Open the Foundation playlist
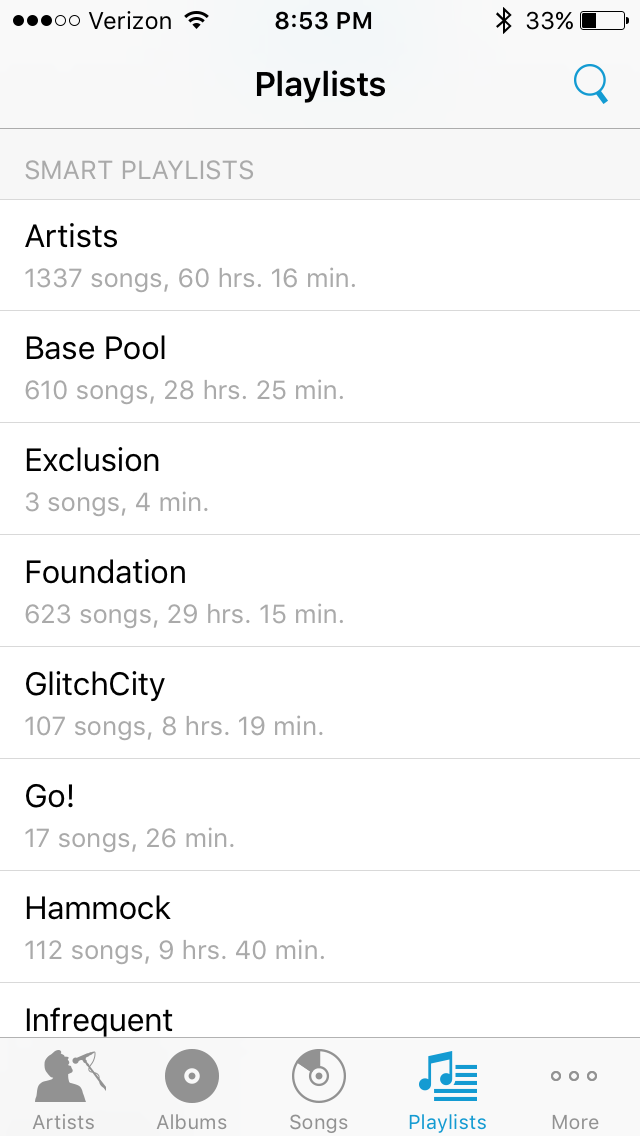Viewport: 640px width, 1136px height. 320,591
